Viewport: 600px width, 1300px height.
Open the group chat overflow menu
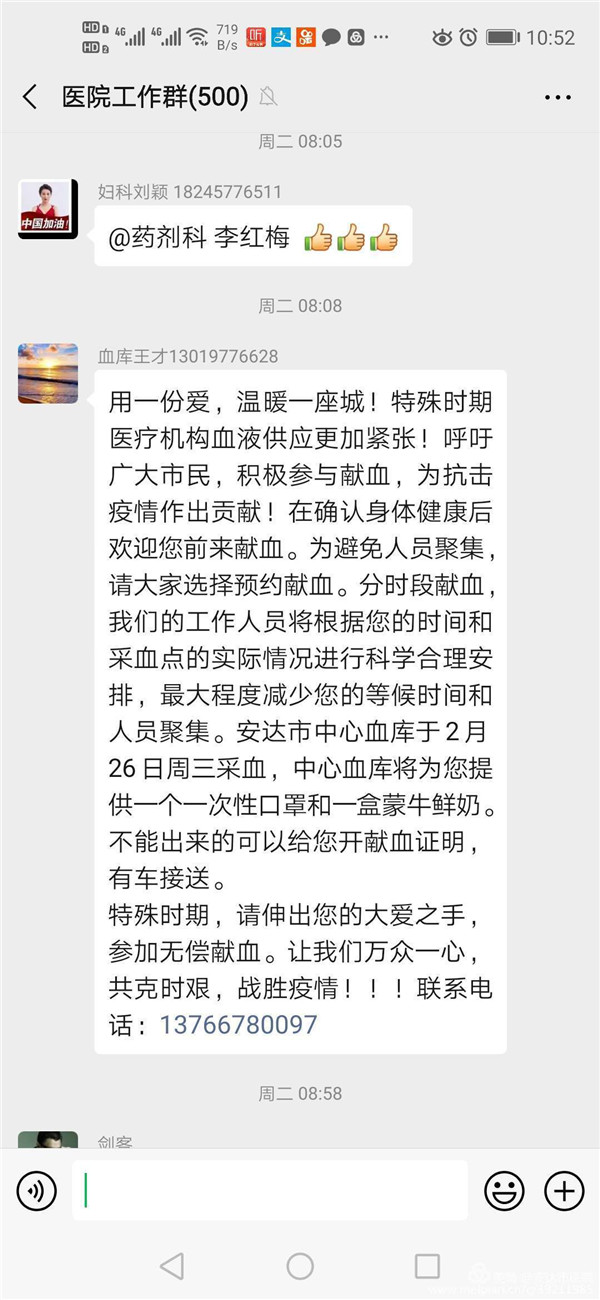557,97
